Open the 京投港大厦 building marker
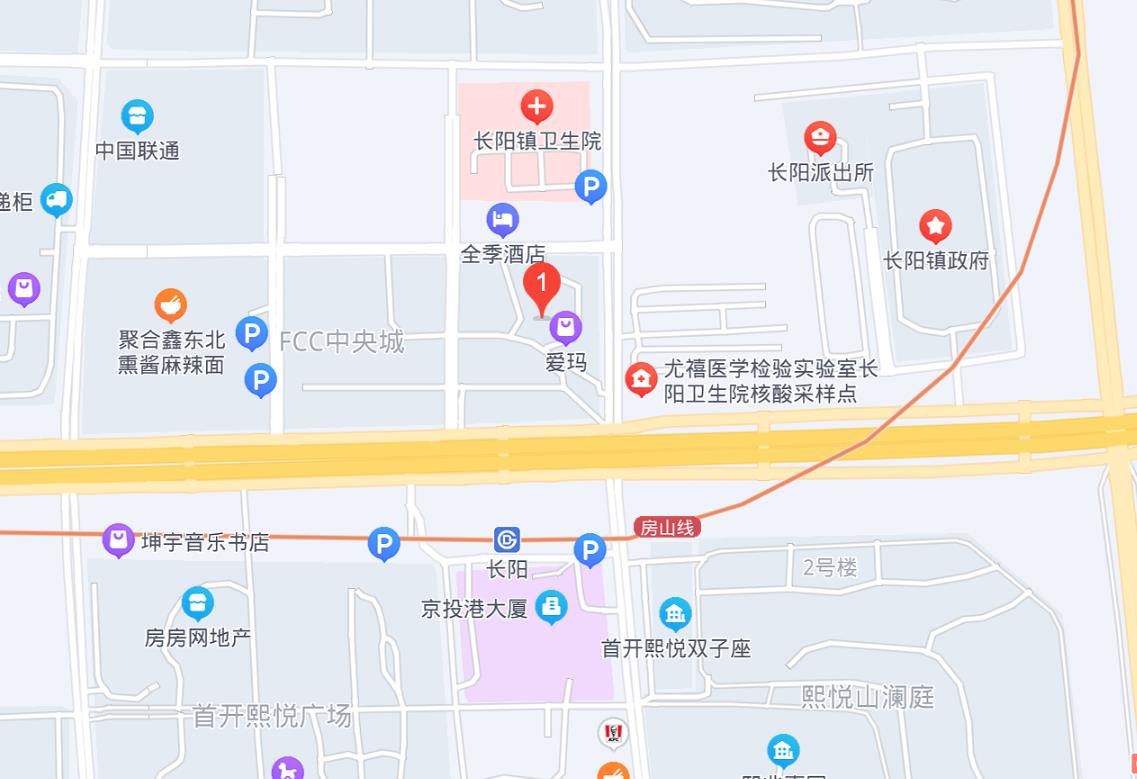Viewport: 1137px width, 779px height. coord(551,606)
